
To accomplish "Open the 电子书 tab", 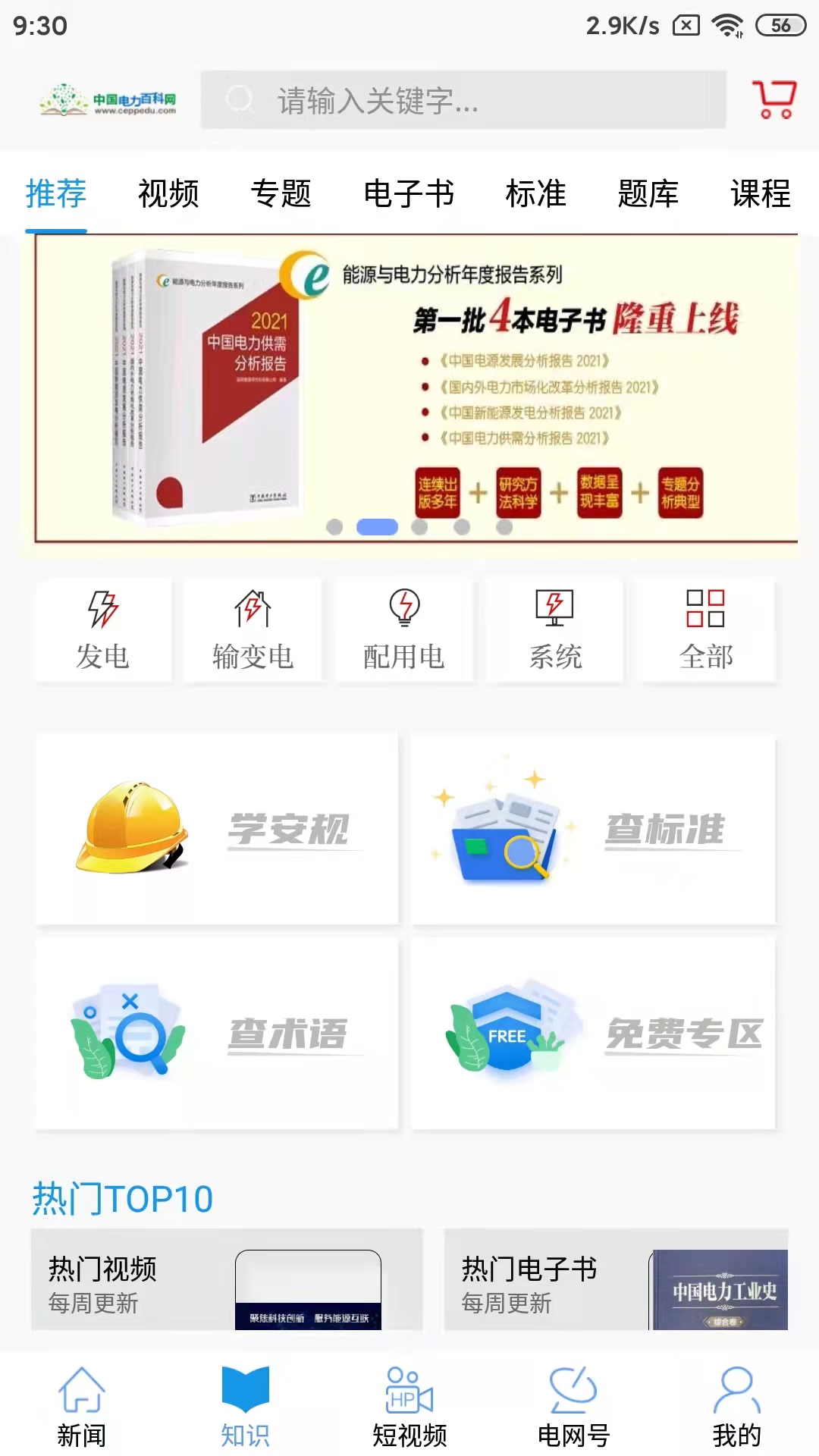I will click(x=409, y=194).
